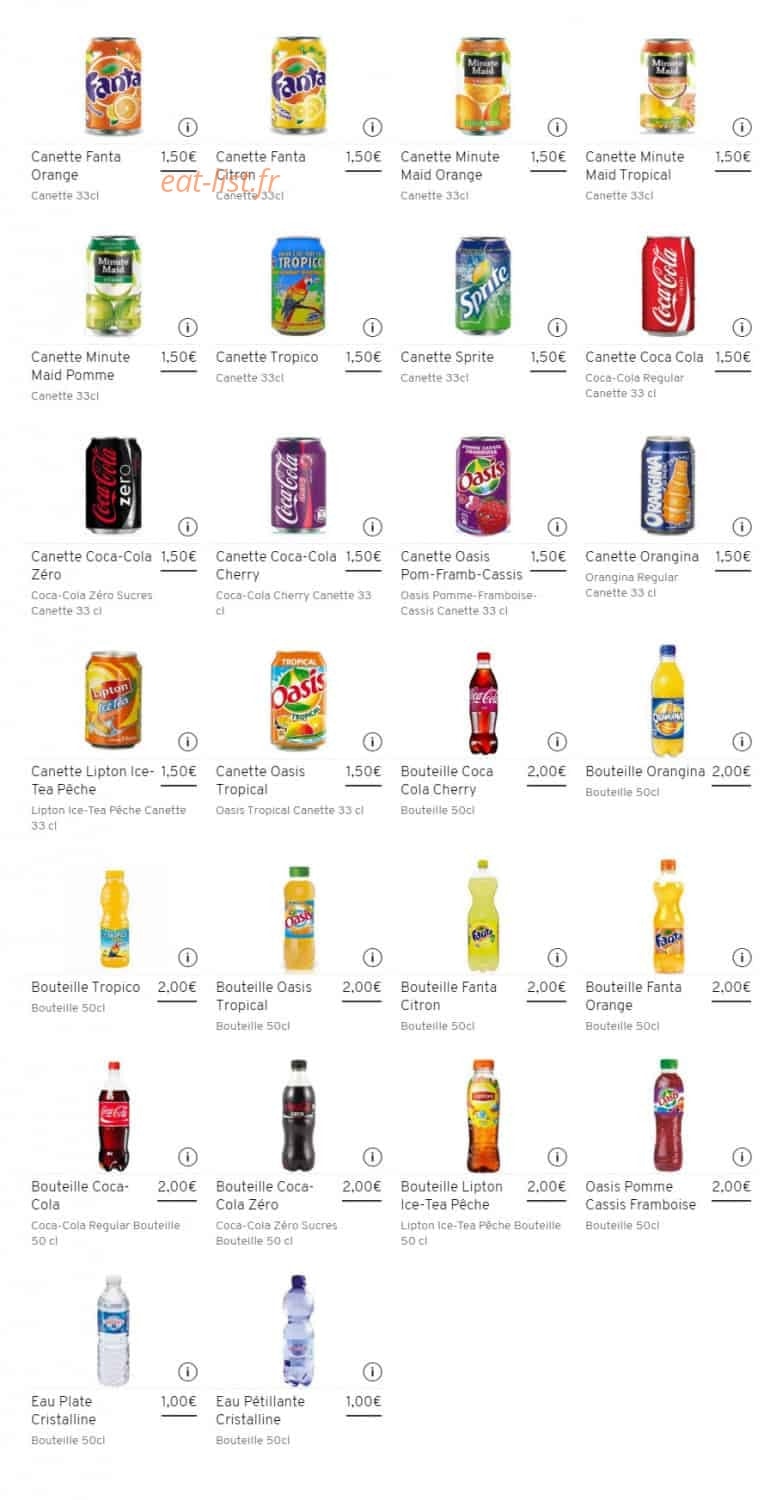Pick Canette Oasis Pom-Framb-Cassis
The height and width of the screenshot is (1500, 764).
[x=483, y=525]
